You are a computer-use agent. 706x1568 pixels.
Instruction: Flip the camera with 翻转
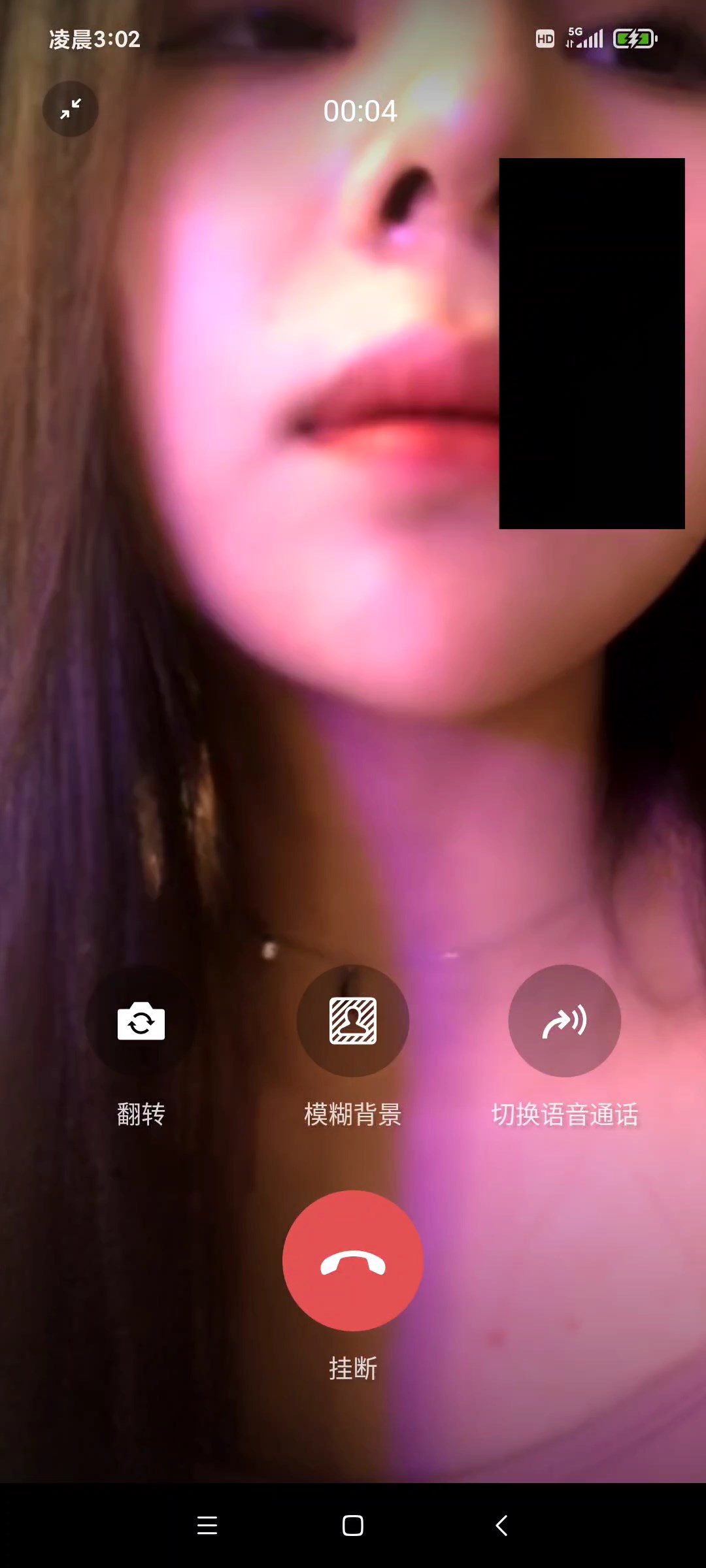[x=141, y=1021]
